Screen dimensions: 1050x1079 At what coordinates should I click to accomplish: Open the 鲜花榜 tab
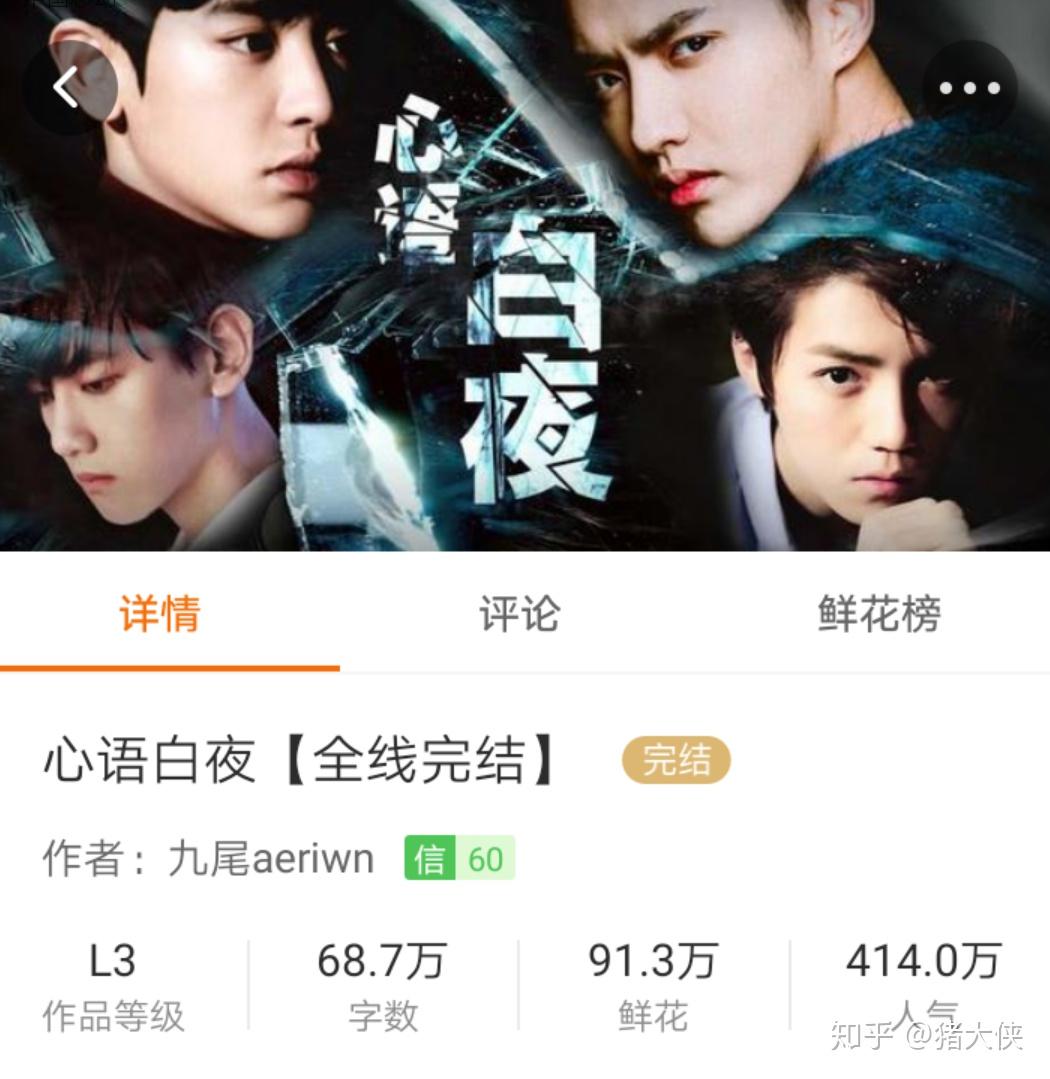point(879,613)
